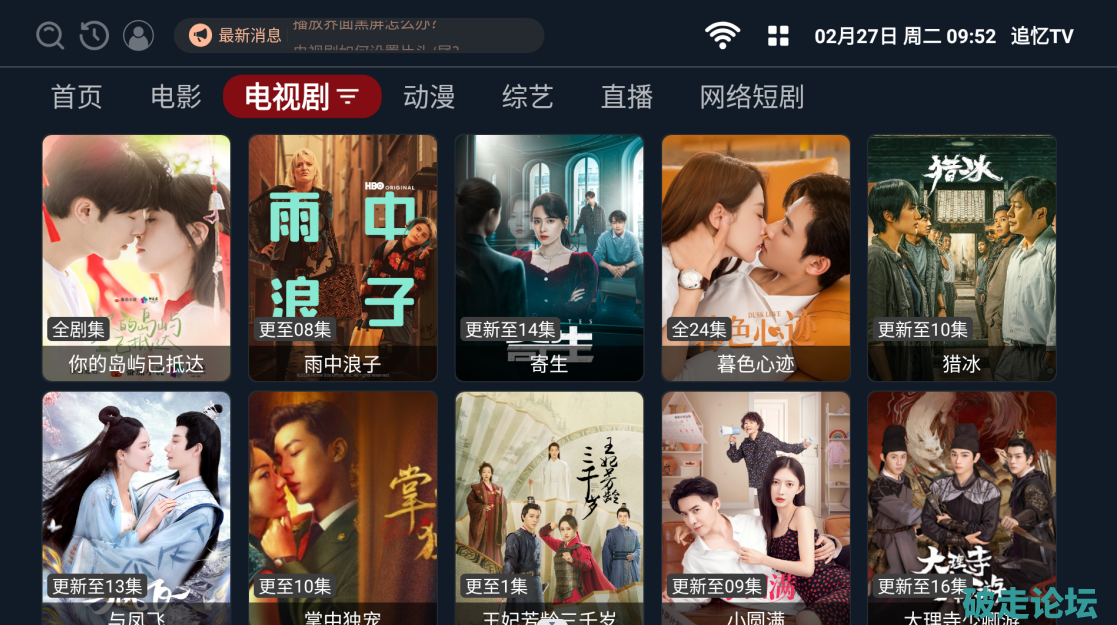This screenshot has height=625, width=1117.
Task: Switch to the 网络短剧 tab
Action: coord(751,97)
